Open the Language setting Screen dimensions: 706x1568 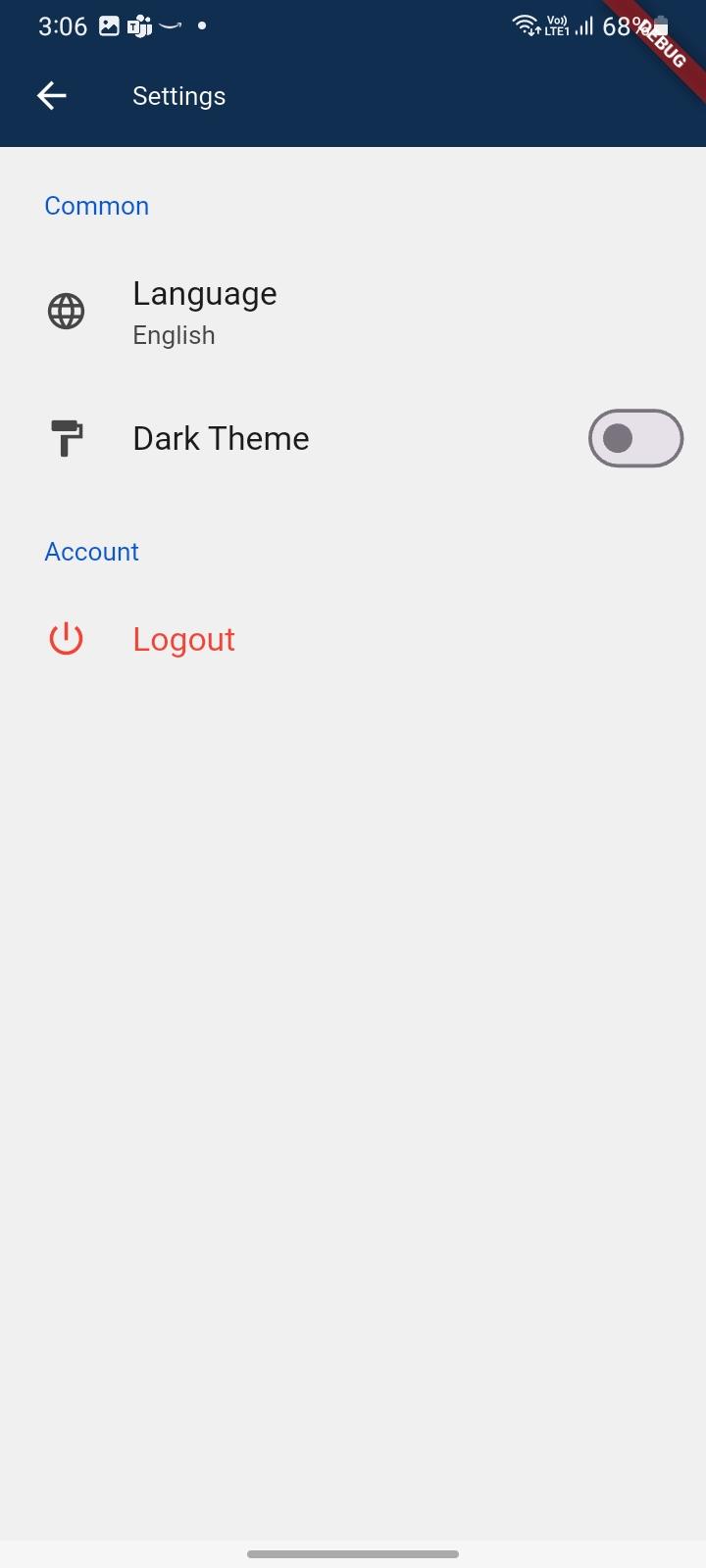205,312
